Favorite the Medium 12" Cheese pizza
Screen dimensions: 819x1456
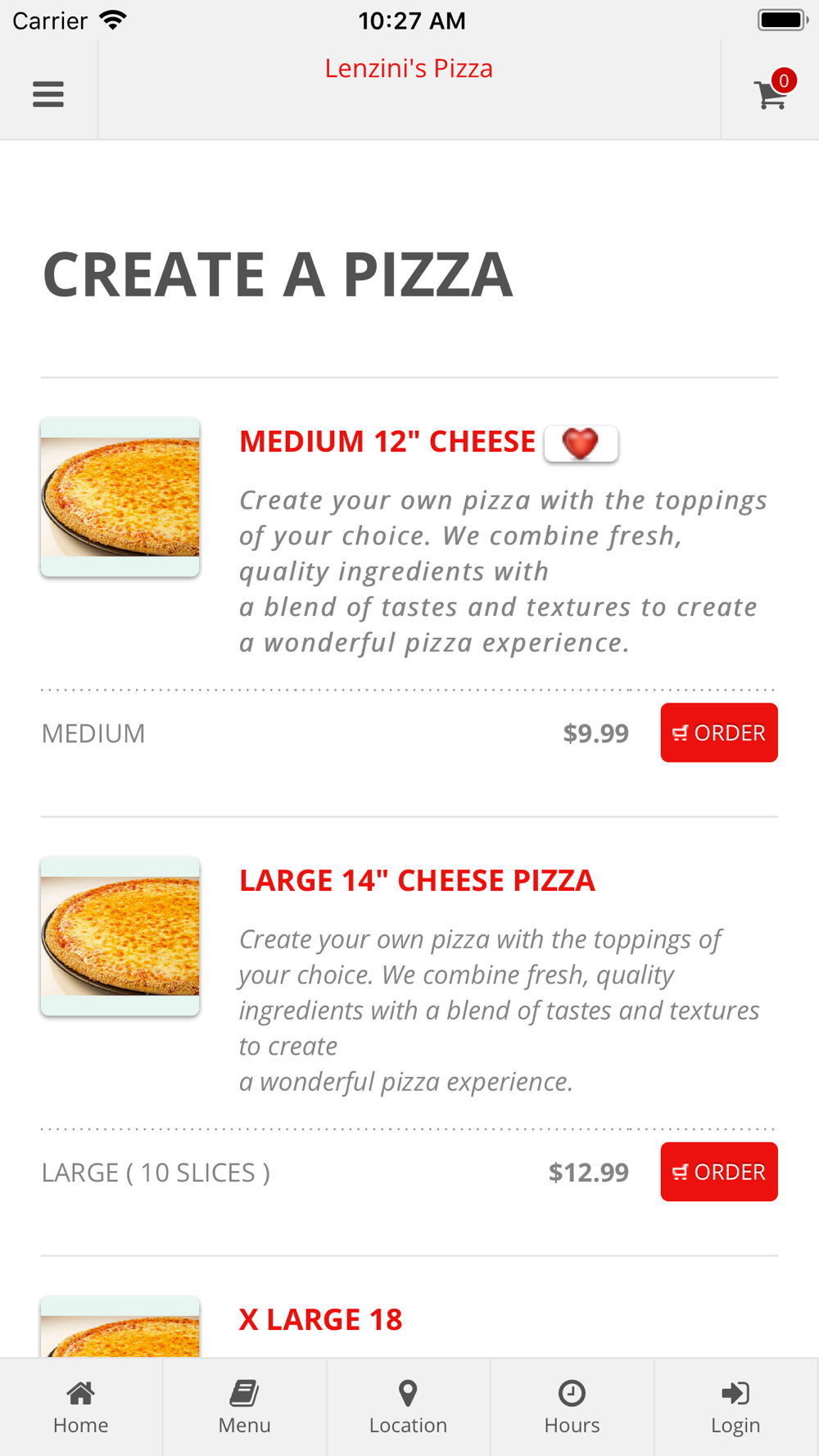click(x=581, y=444)
